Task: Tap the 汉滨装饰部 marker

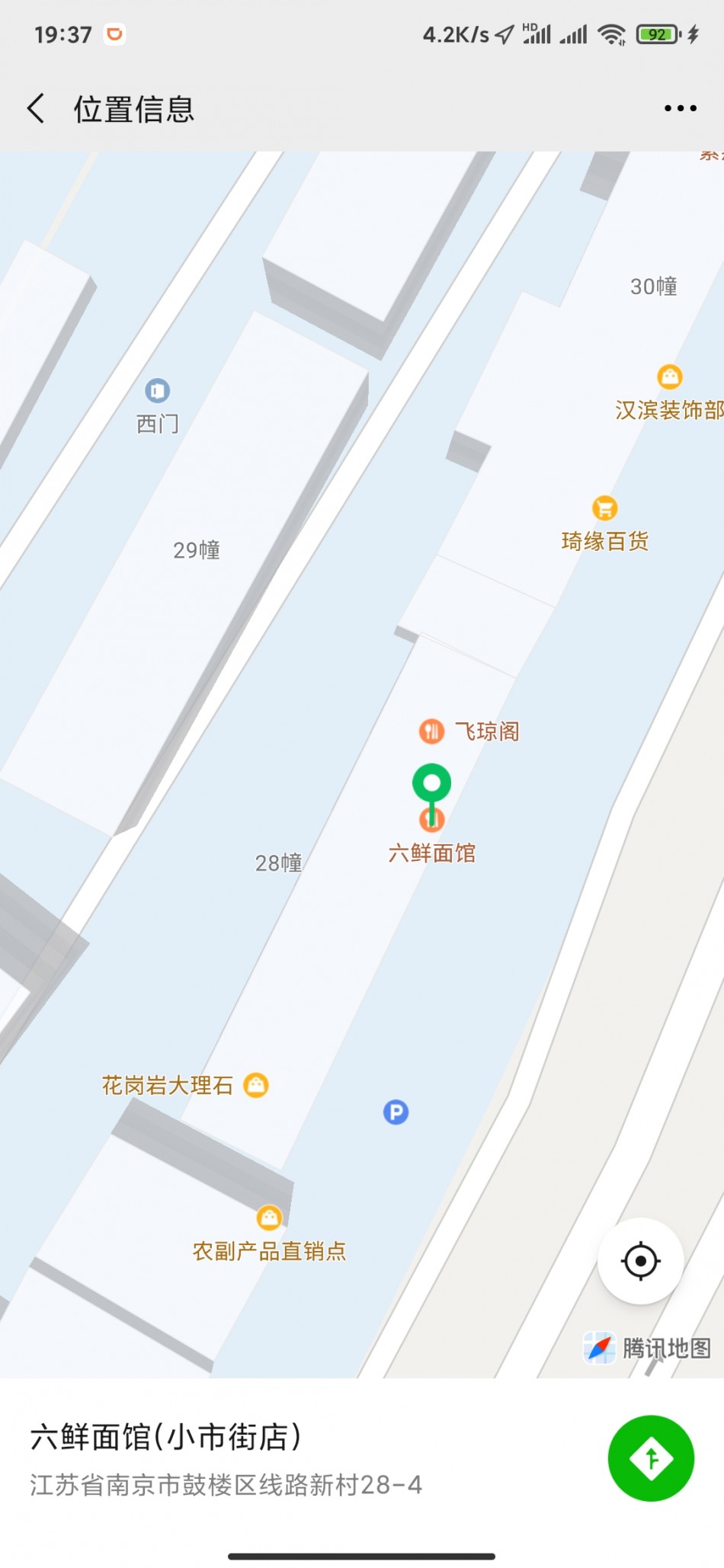Action: coord(669,377)
